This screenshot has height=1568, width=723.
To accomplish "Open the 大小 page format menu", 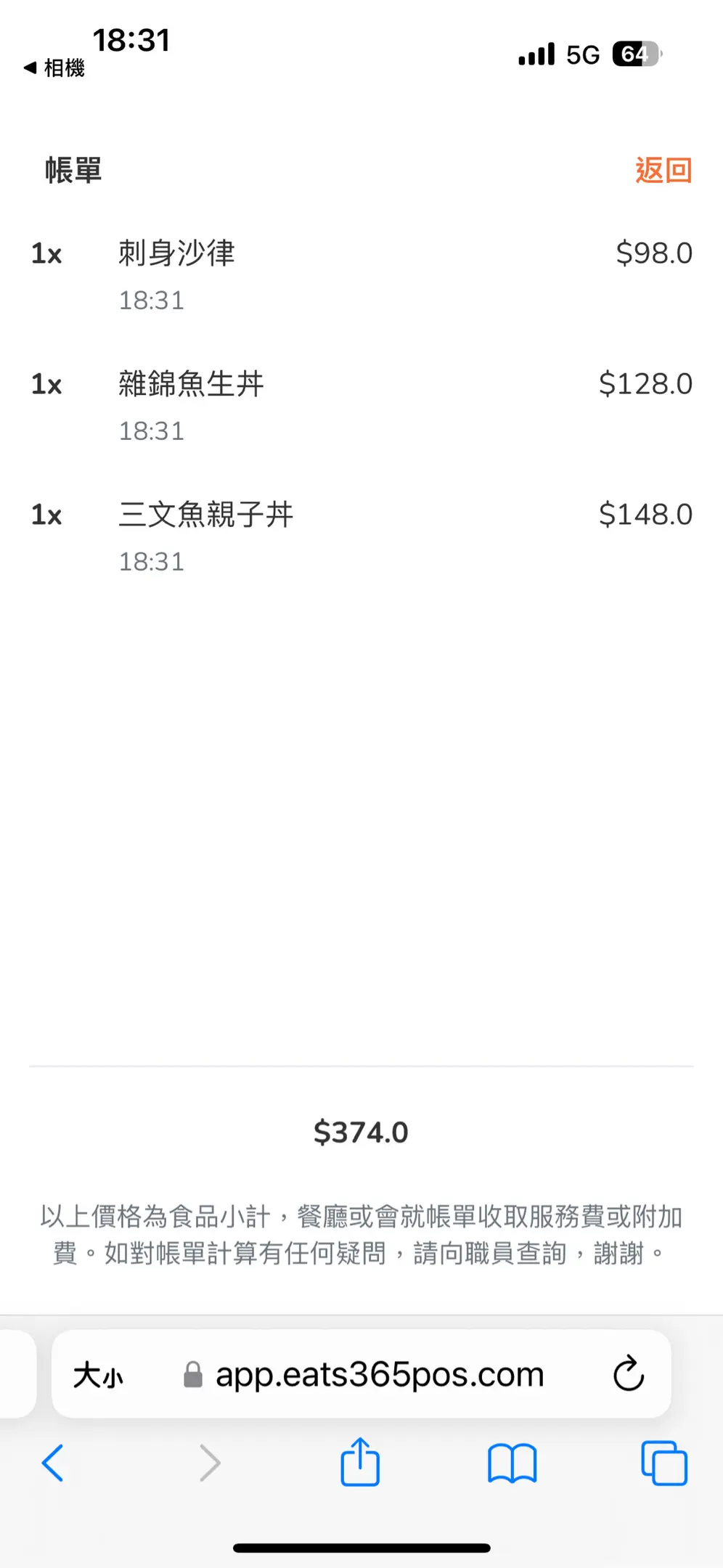I will tap(98, 1376).
